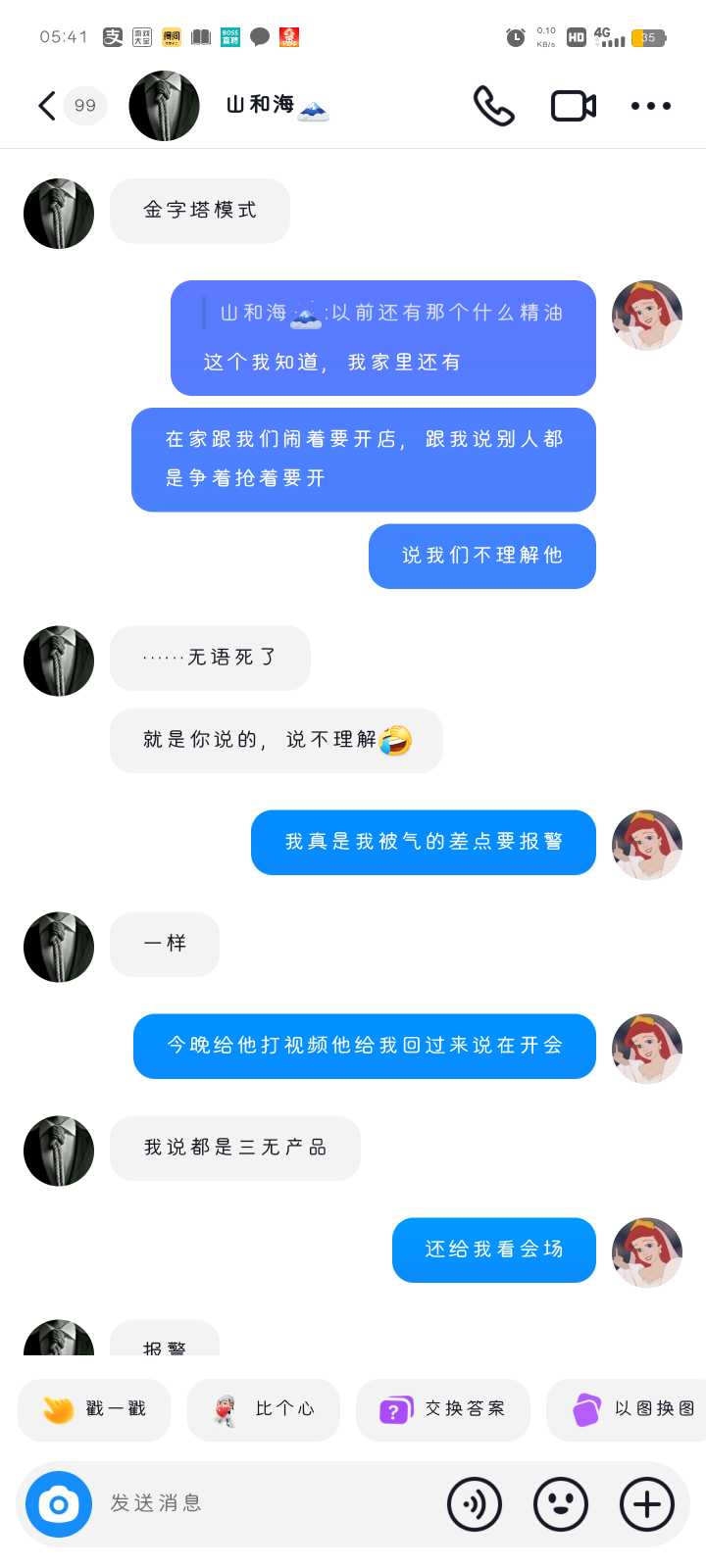Screen dimensions: 706x1568
Task: Open the plus attachments menu
Action: tap(647, 1504)
